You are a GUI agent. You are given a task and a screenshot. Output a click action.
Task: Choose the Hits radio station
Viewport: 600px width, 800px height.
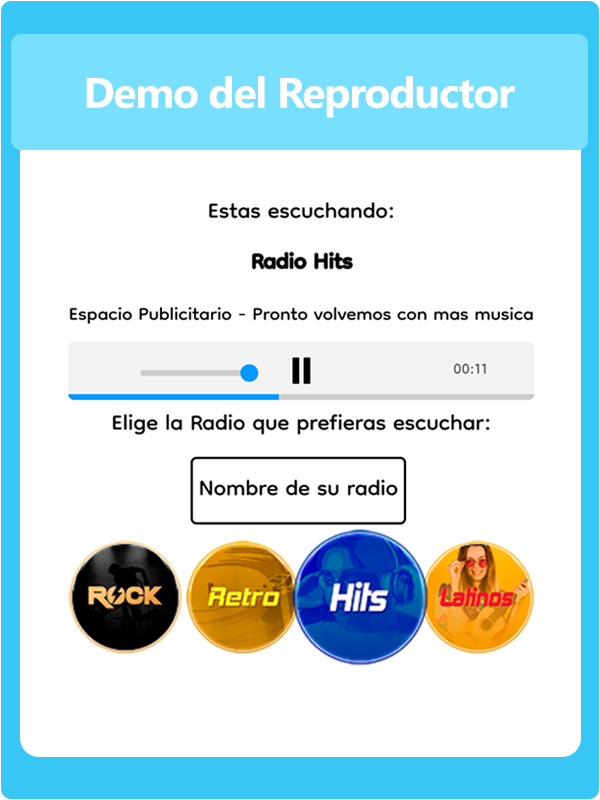pos(358,598)
